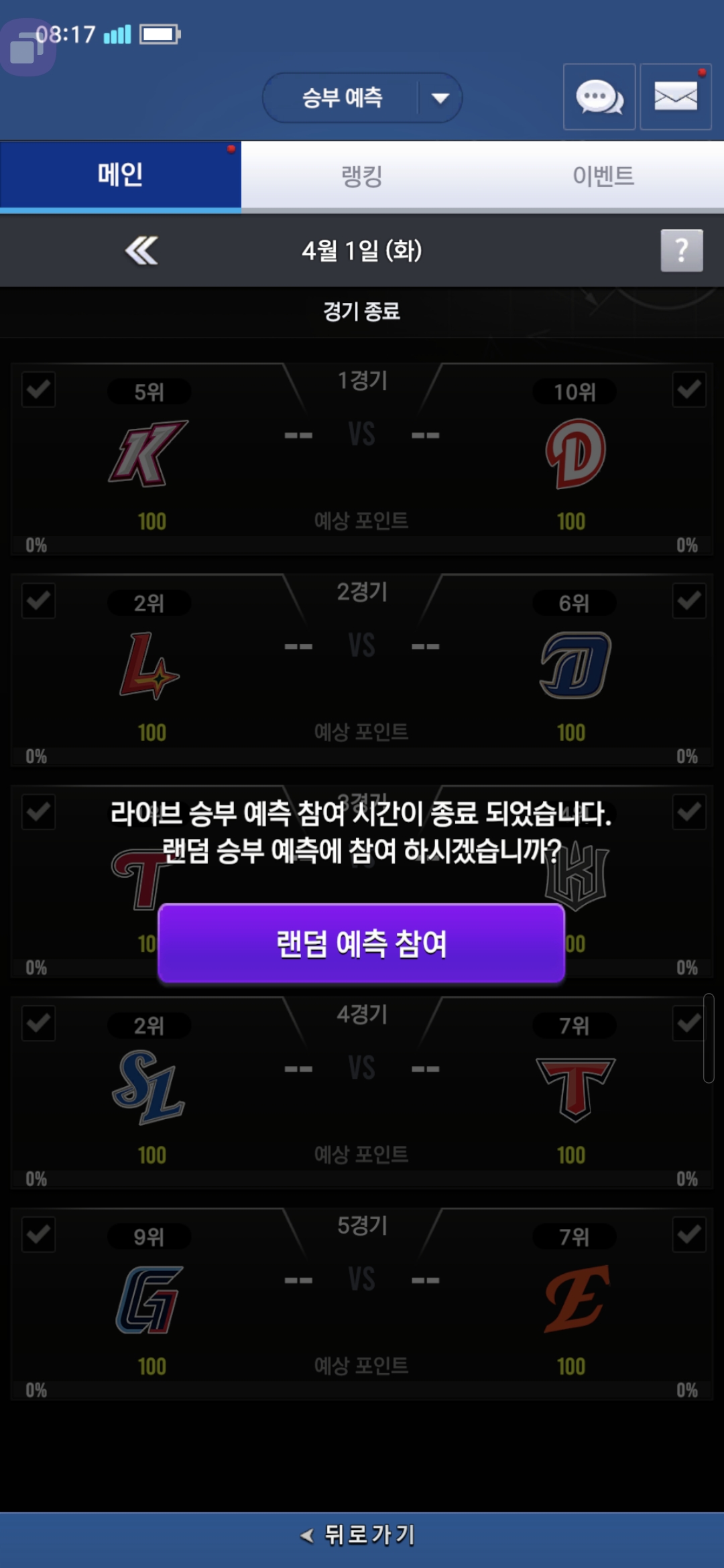Open the chat bubble icon
Viewport: 724px width, 1568px height.
pos(599,97)
